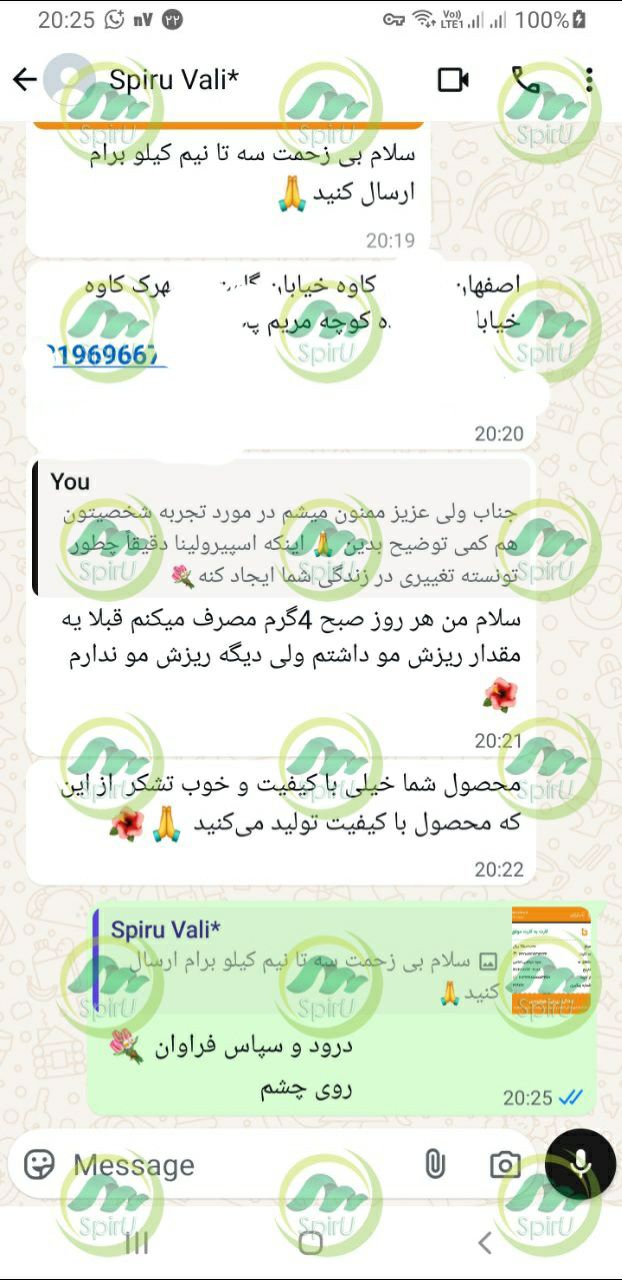Attach a file with the paperclip

point(434,1165)
